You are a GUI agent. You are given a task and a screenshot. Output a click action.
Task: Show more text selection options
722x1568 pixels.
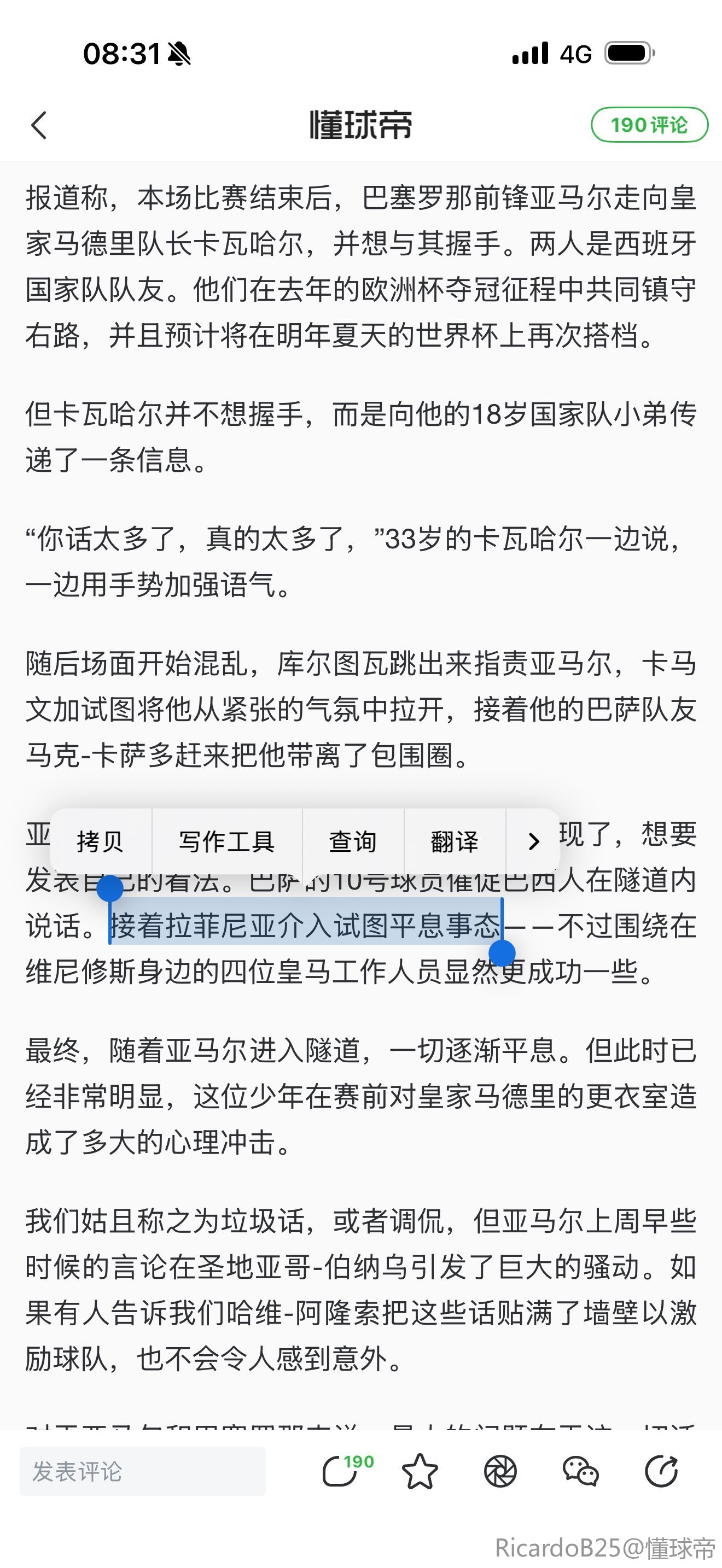click(533, 842)
